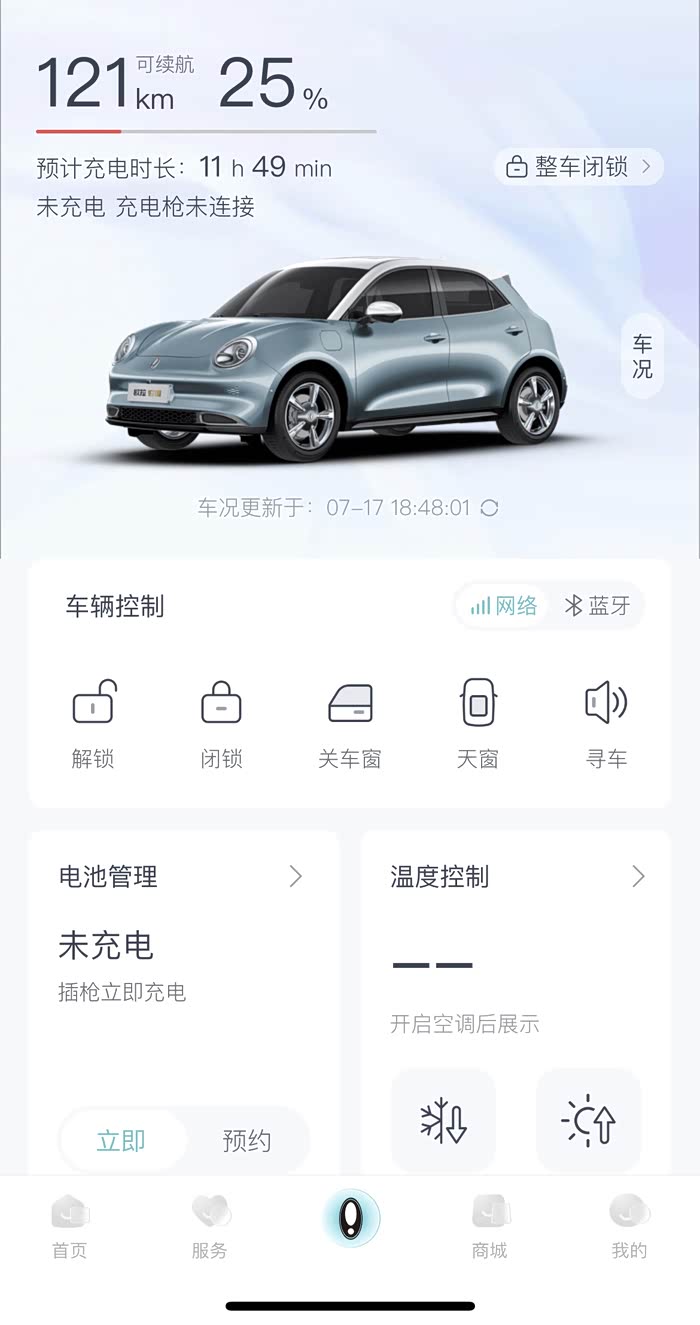Go to the 首页 tab

(70, 1227)
